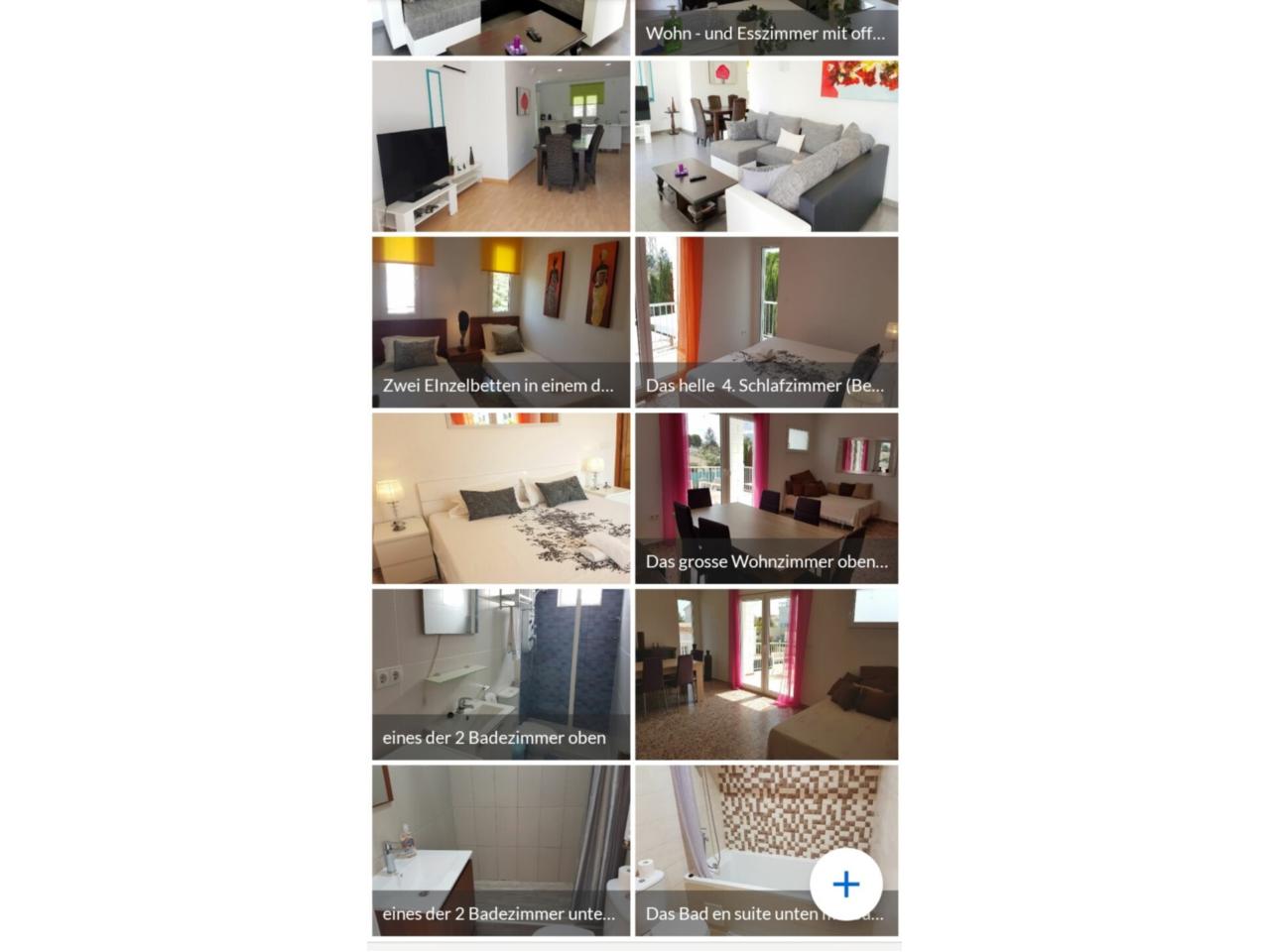View the double bed with lamps photo
The height and width of the screenshot is (952, 1270).
(x=501, y=498)
